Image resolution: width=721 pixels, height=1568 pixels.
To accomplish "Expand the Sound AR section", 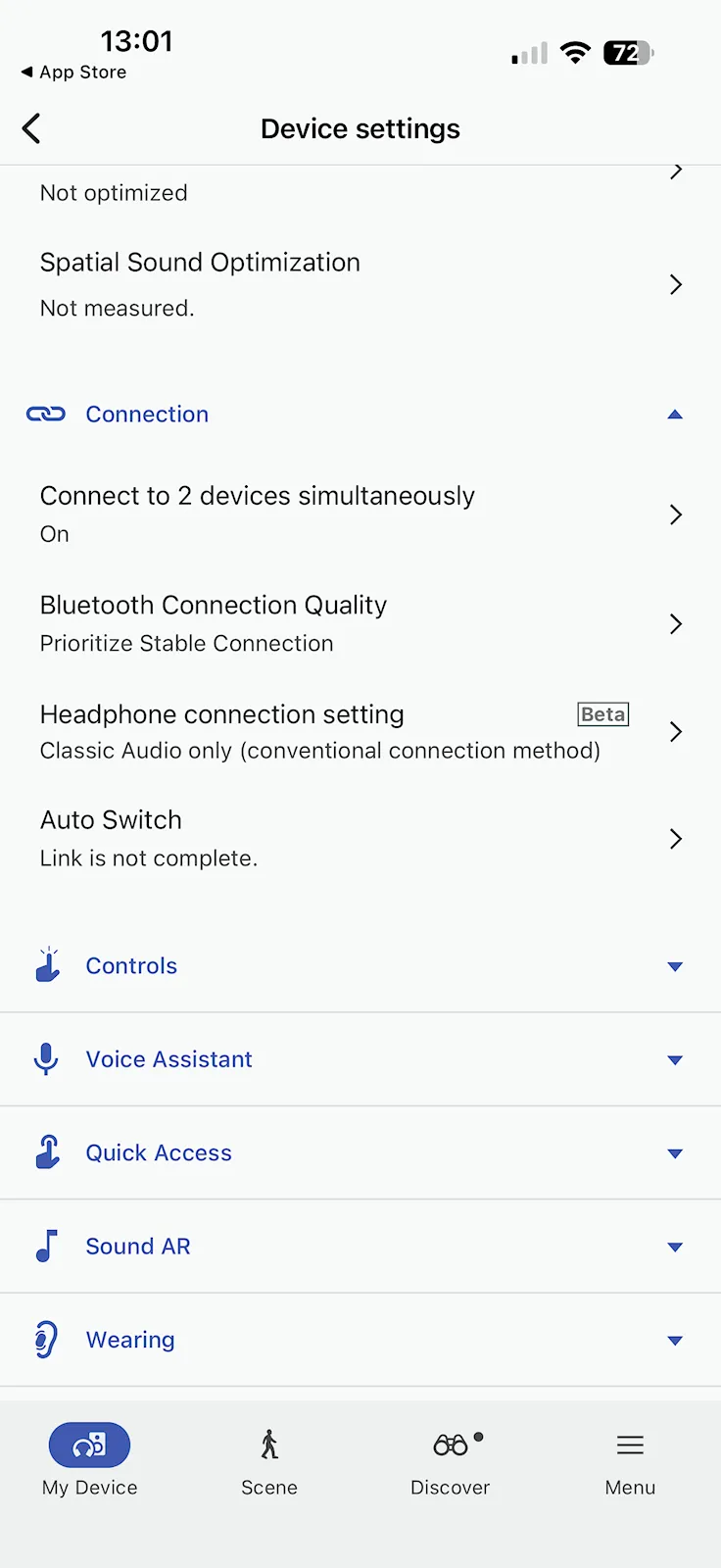I will pyautogui.click(x=360, y=1247).
